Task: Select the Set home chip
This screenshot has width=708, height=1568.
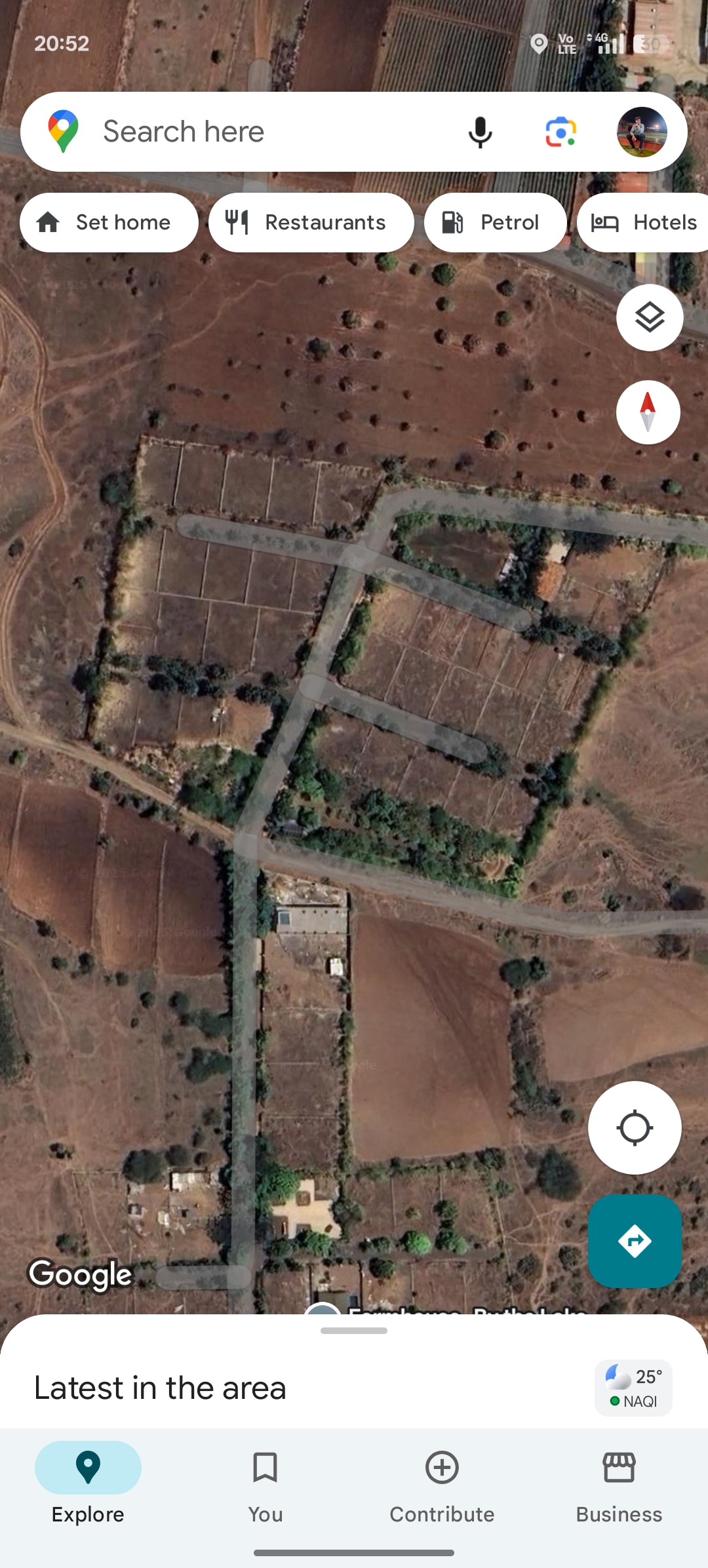Action: 109,222
